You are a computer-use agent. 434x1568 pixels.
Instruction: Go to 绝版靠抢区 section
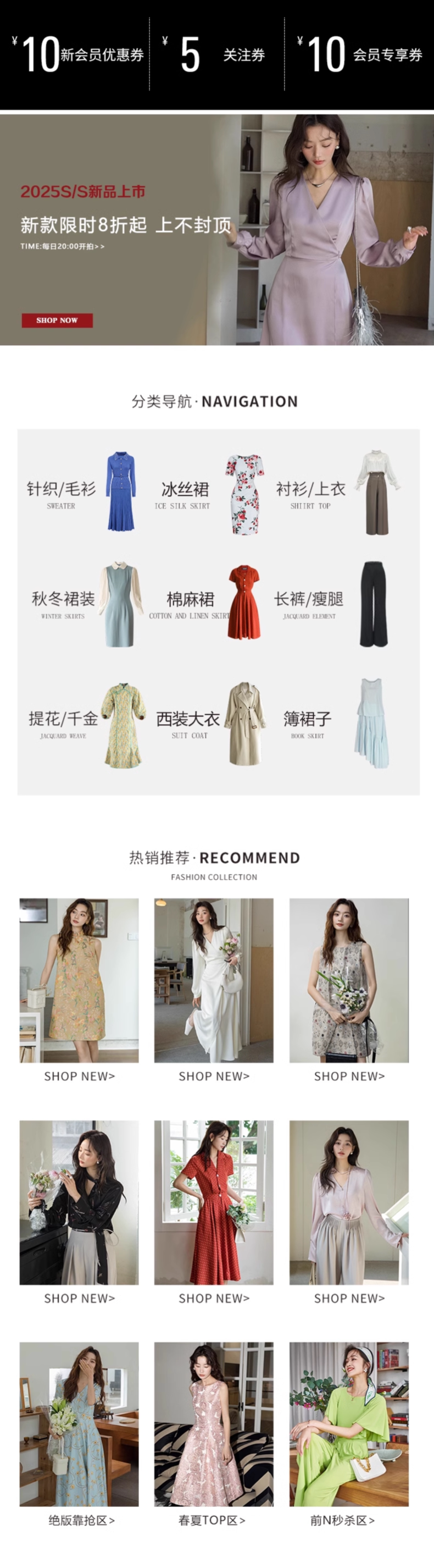[82, 1521]
